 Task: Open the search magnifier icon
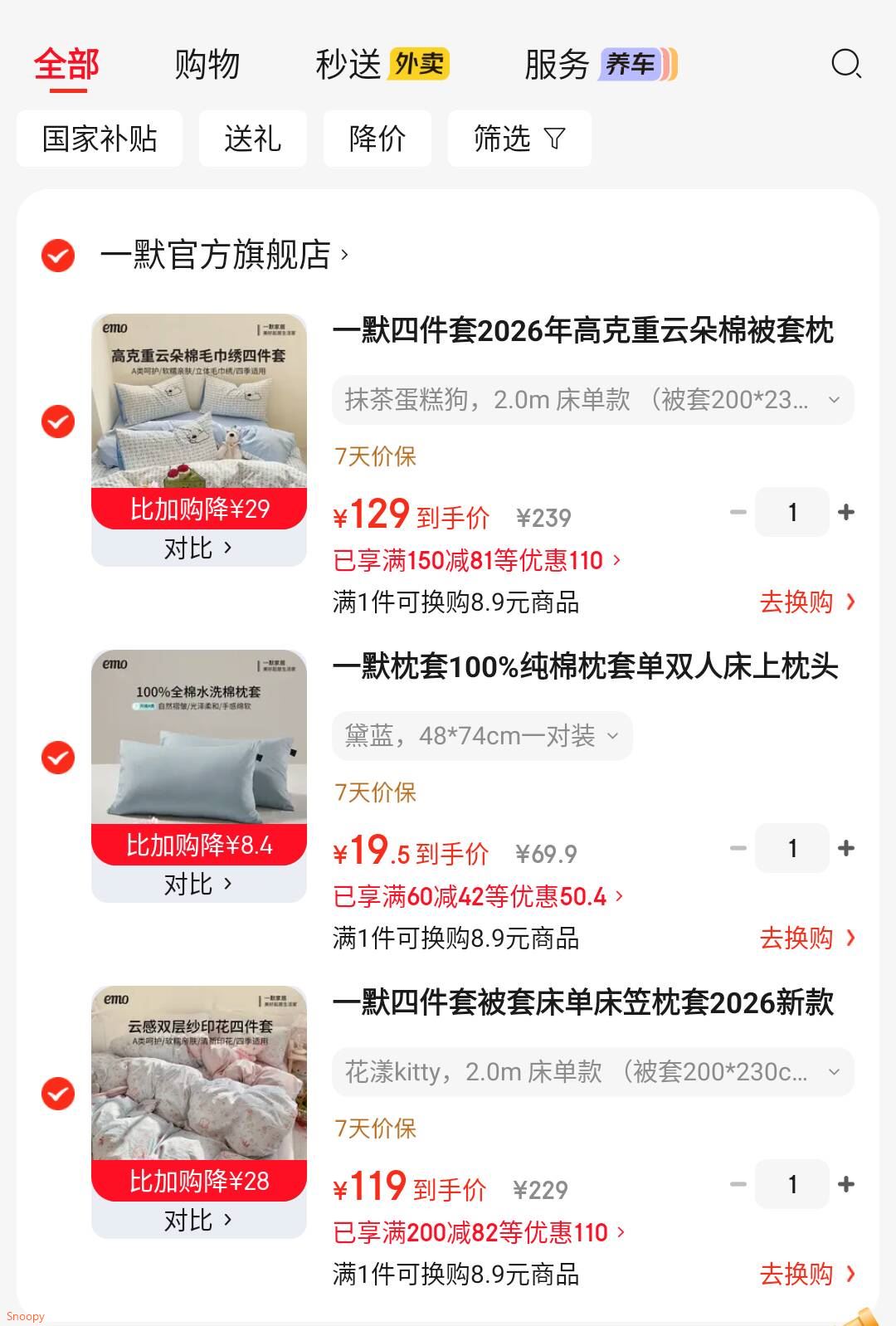846,64
